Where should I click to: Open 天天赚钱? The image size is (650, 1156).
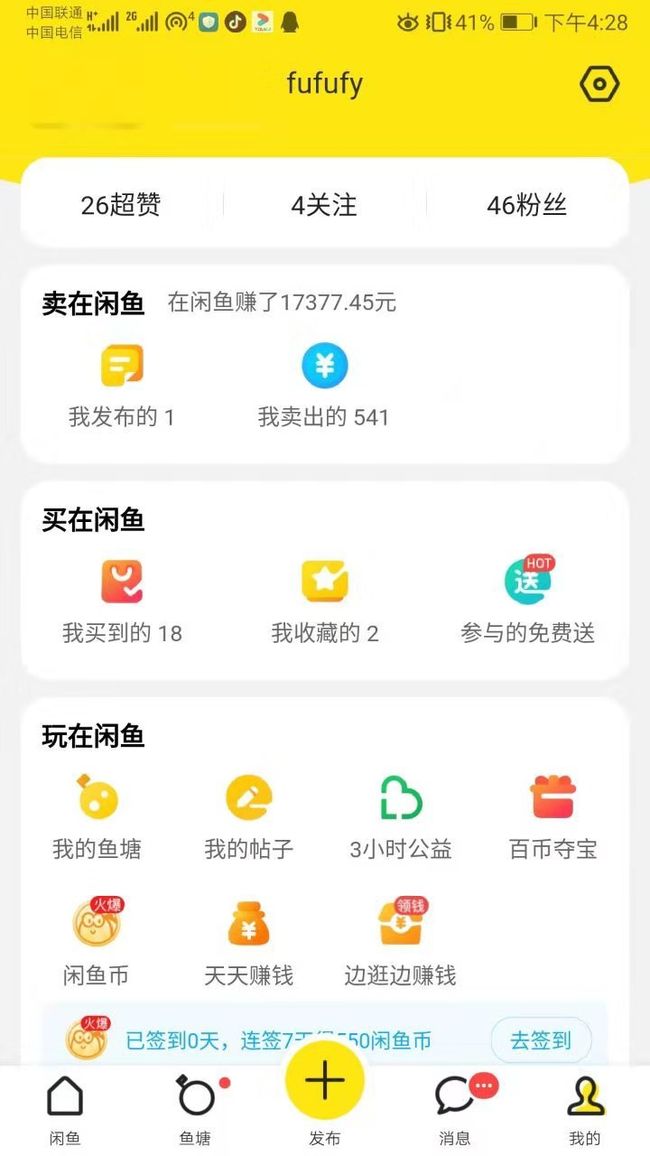pyautogui.click(x=249, y=943)
